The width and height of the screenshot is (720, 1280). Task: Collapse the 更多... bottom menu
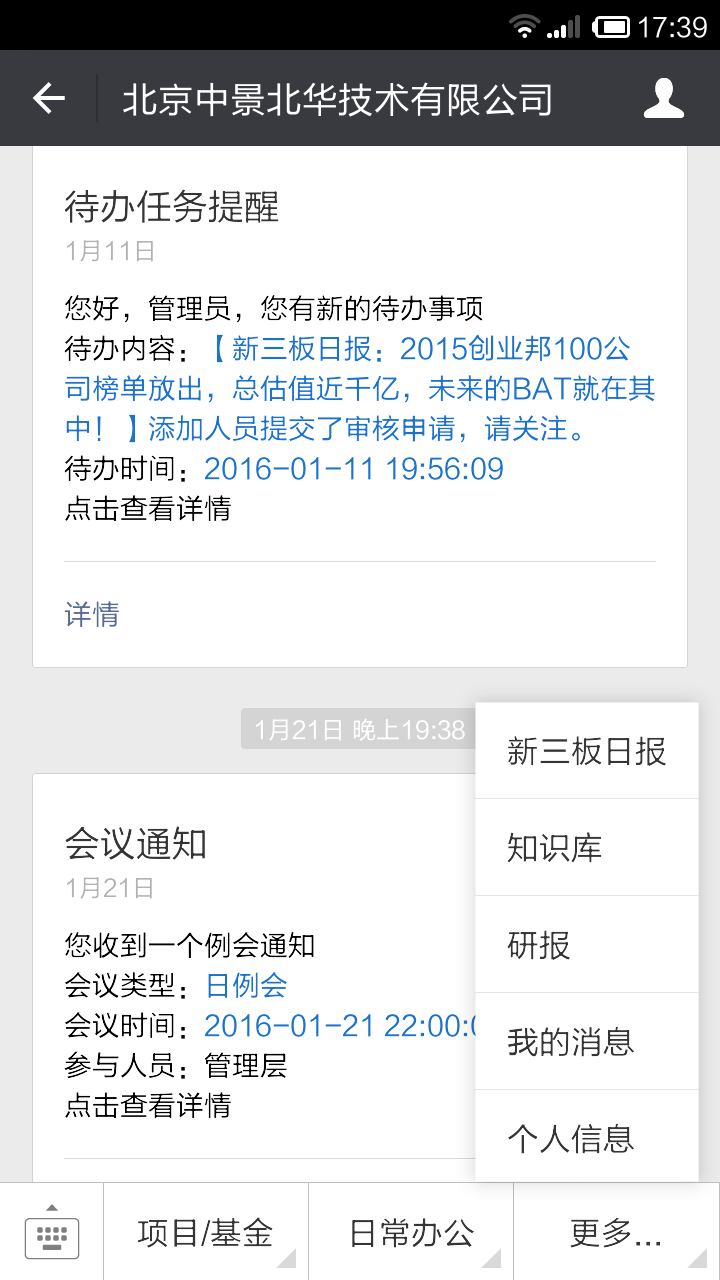coord(616,1233)
